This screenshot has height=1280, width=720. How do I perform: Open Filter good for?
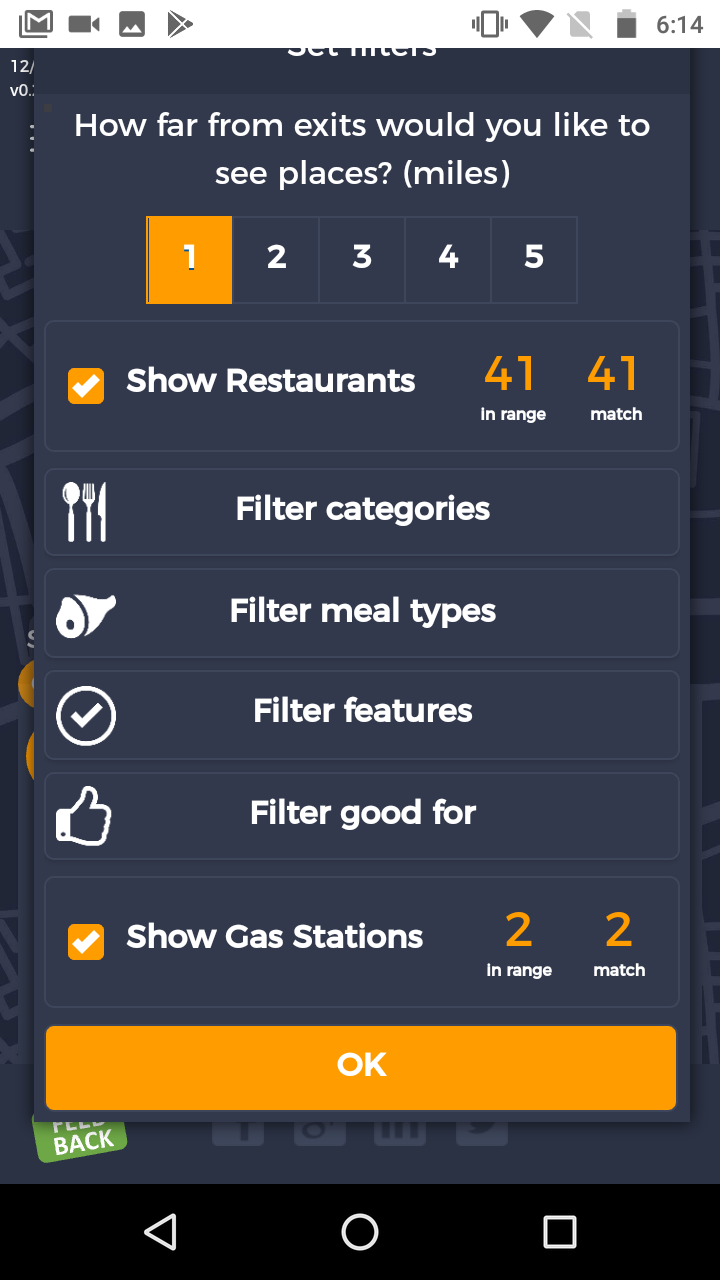362,814
